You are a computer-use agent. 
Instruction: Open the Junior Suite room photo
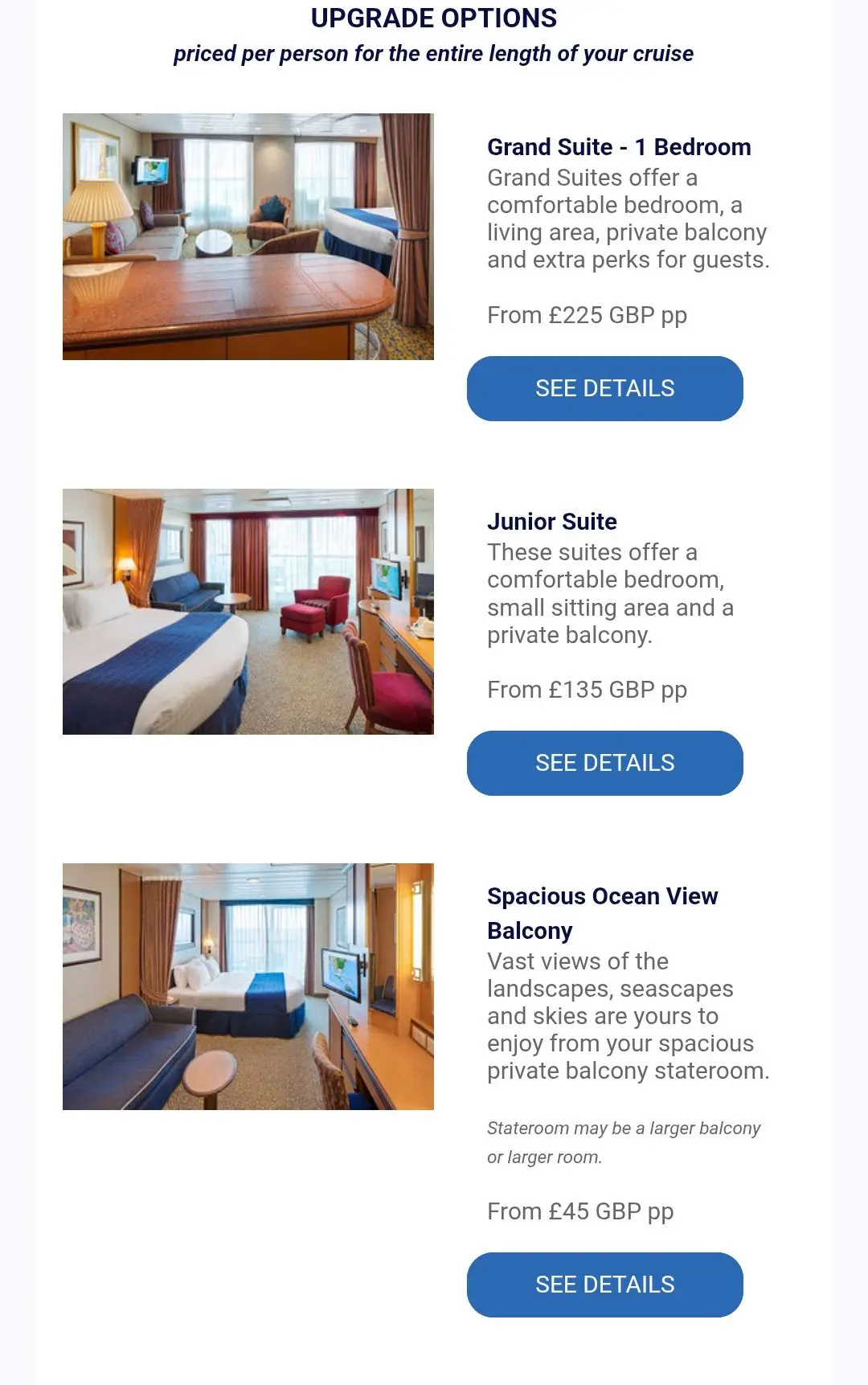point(248,611)
